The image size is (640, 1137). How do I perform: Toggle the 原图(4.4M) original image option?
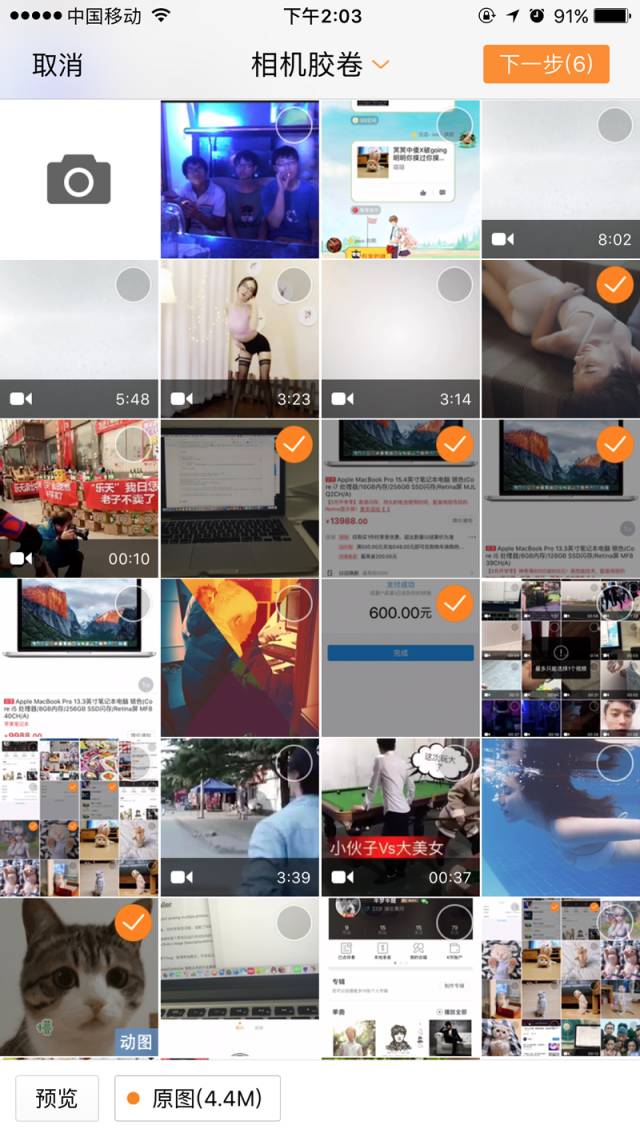(x=197, y=1098)
